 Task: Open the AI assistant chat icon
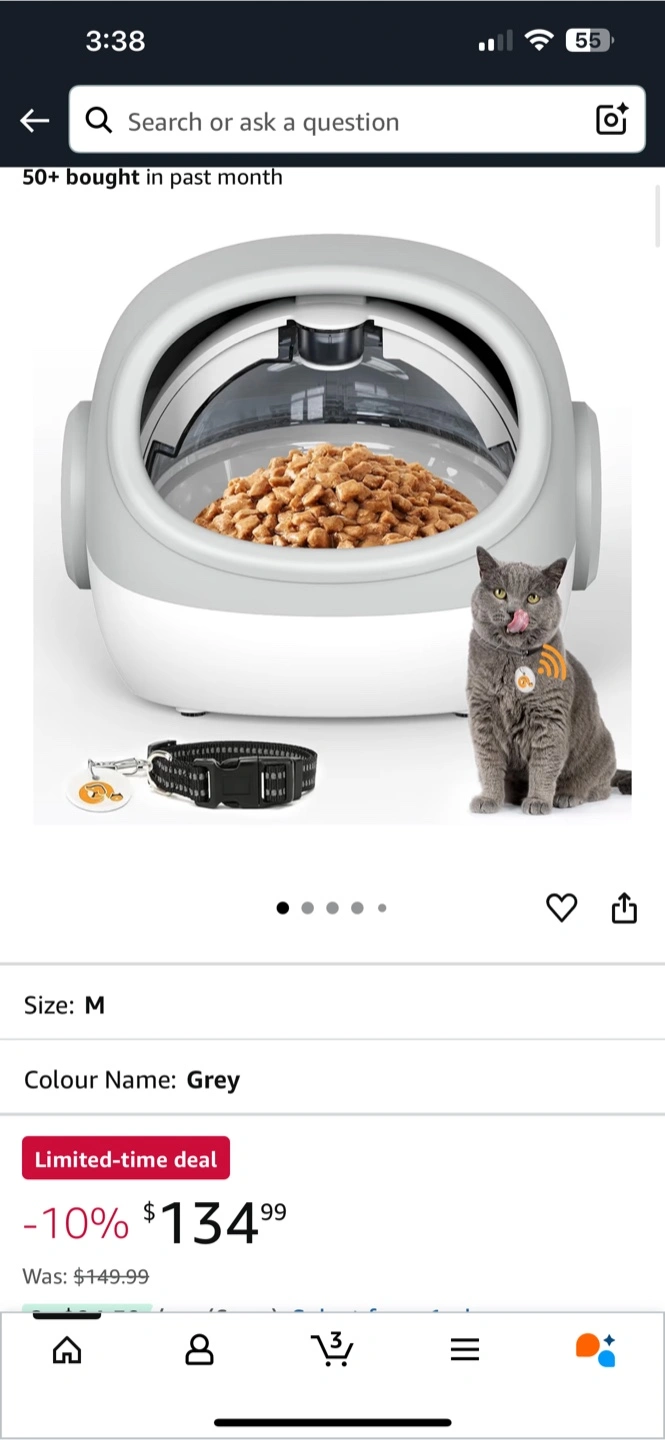coord(596,1349)
